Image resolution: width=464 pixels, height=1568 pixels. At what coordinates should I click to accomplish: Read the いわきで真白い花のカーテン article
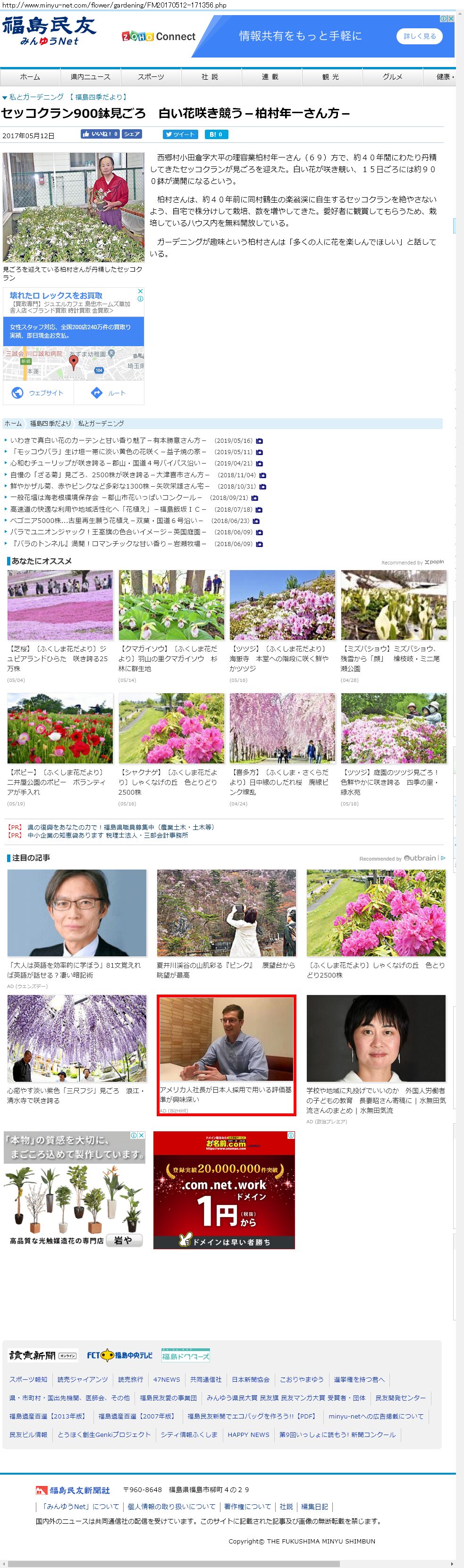click(108, 440)
